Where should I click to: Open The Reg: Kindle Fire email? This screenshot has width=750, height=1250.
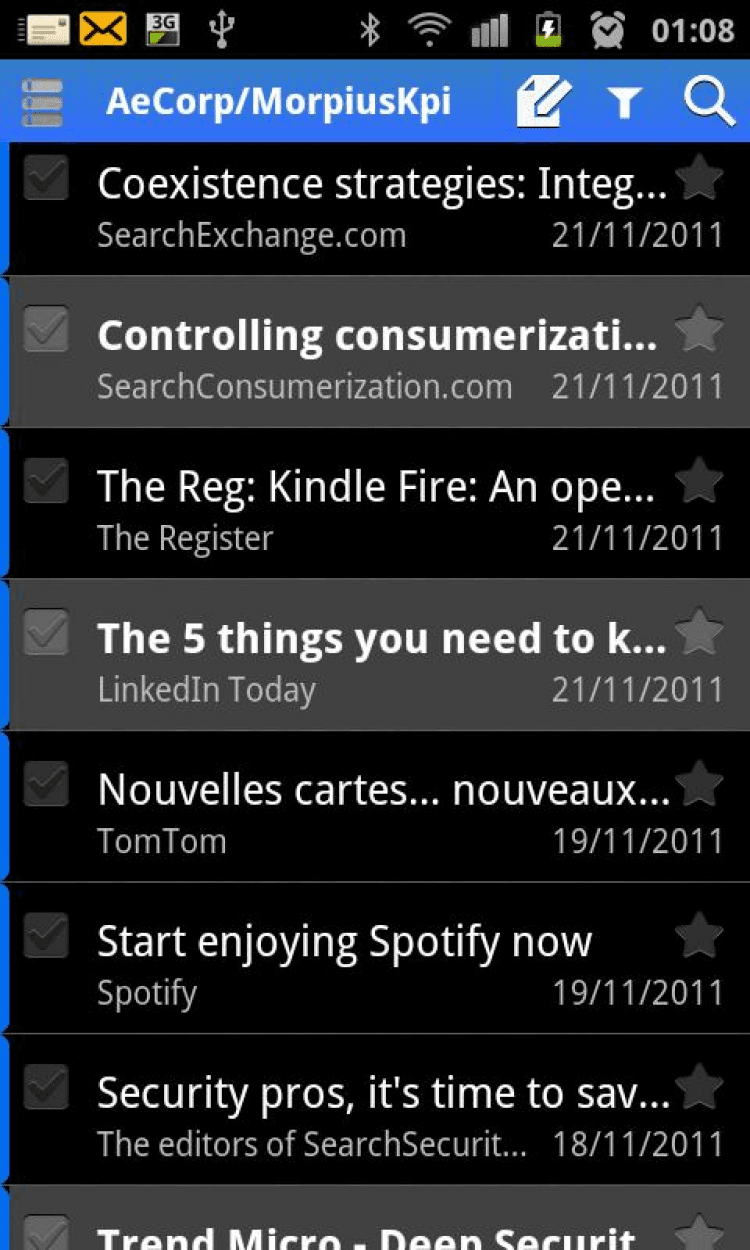pyautogui.click(x=380, y=510)
